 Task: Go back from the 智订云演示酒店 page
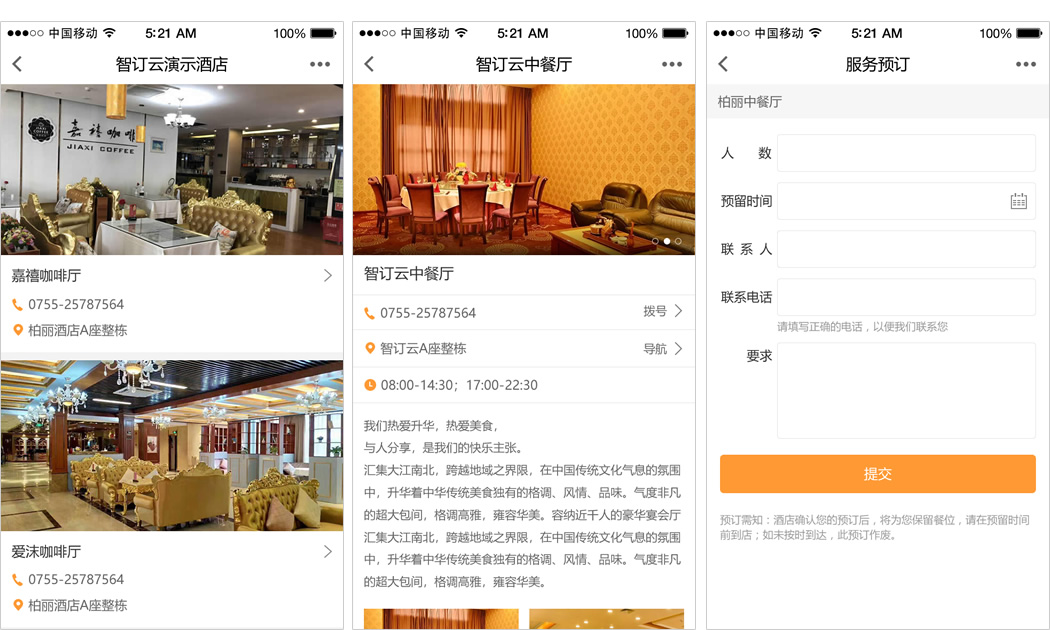tap(17, 64)
